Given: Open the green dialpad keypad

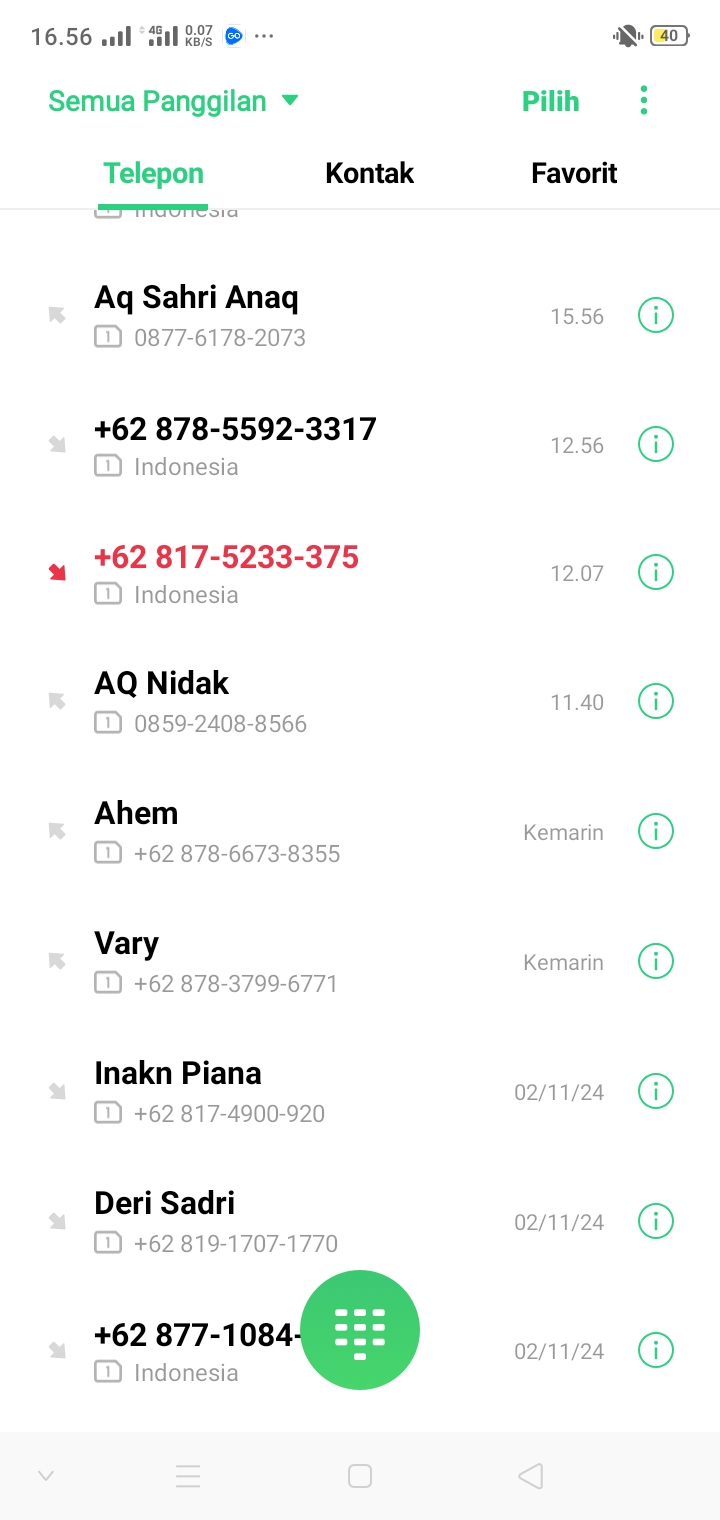Looking at the screenshot, I should (360, 1330).
